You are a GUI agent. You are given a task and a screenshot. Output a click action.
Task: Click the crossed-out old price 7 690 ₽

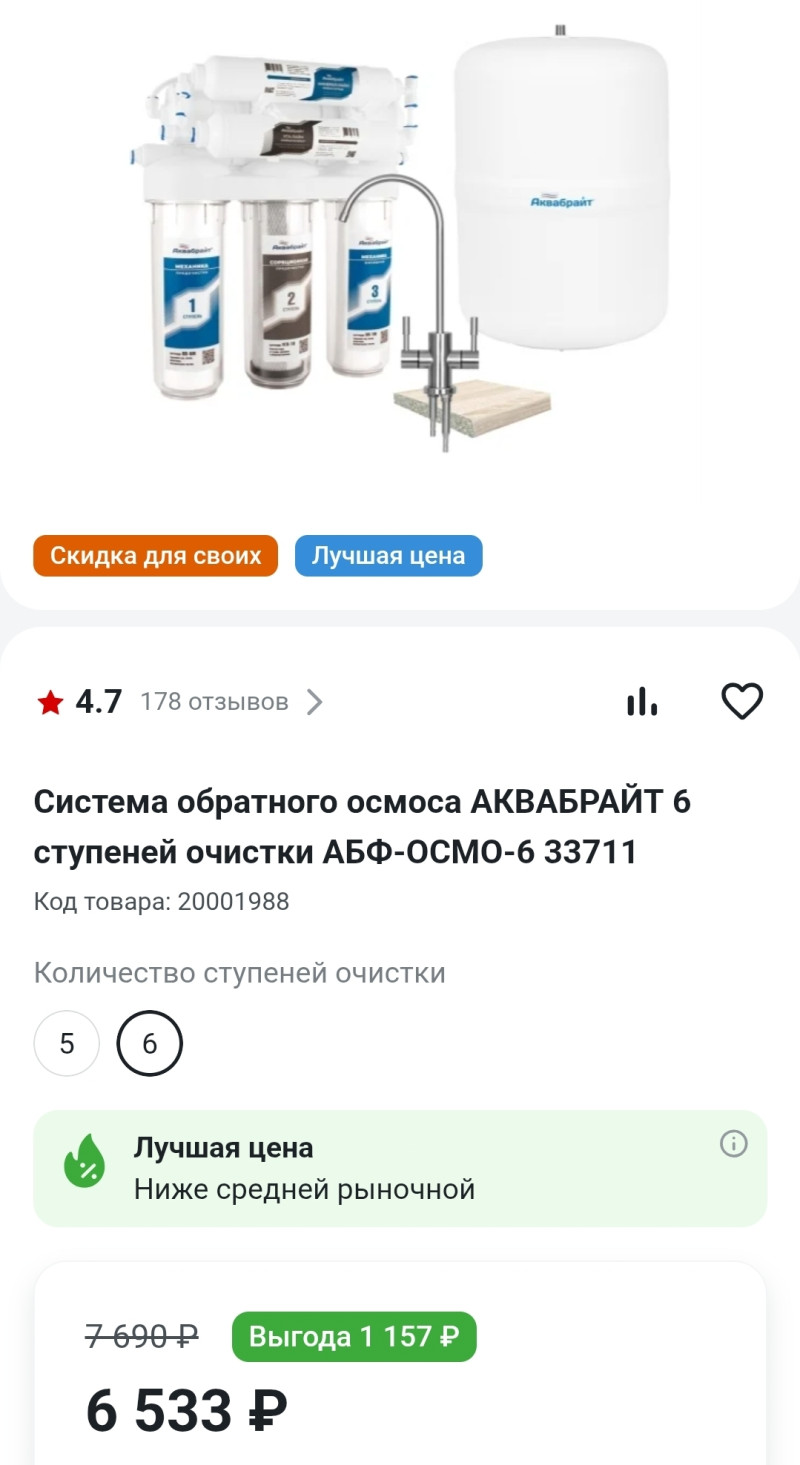pos(140,1333)
